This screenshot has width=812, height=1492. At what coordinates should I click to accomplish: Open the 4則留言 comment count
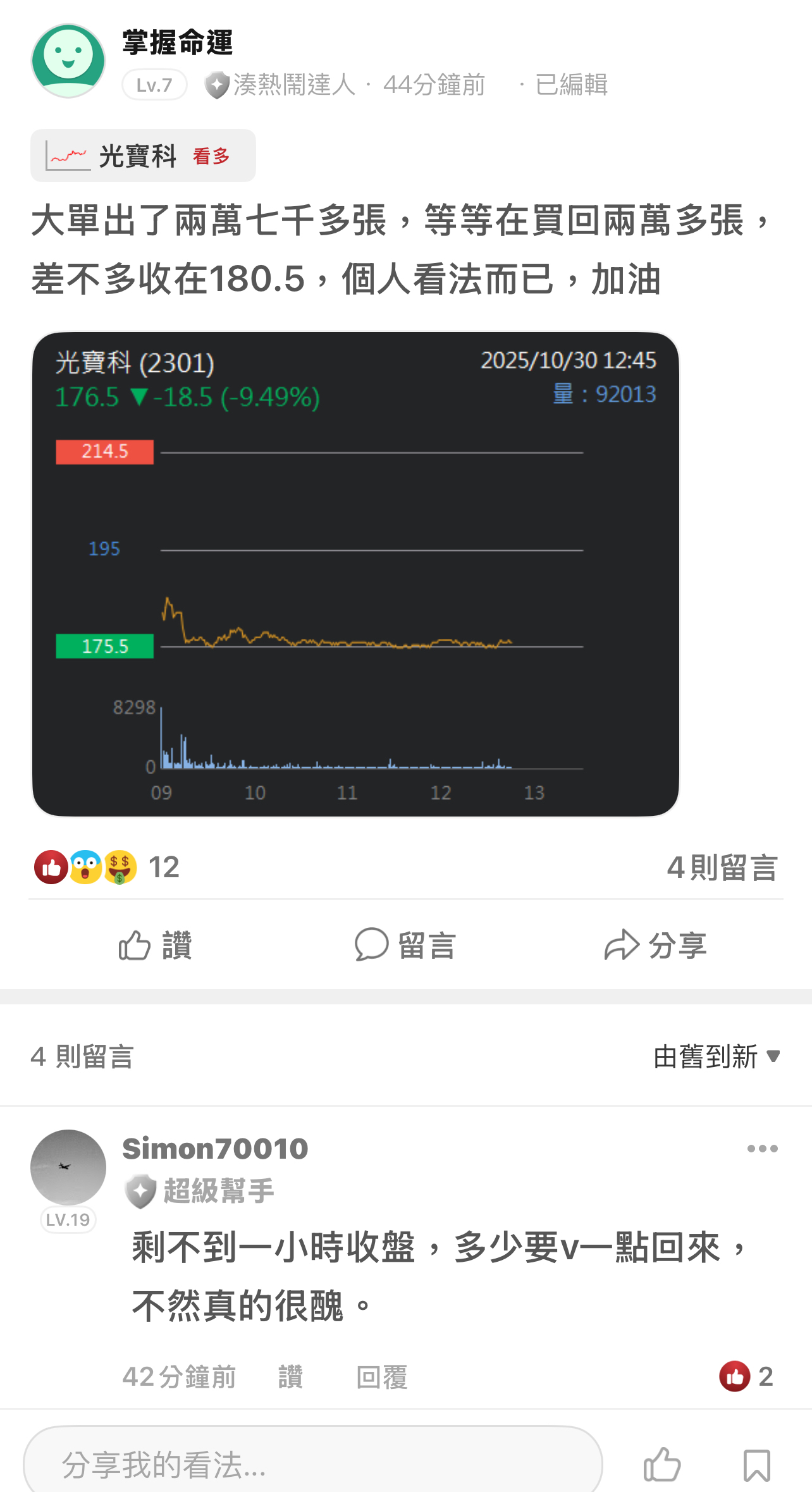722,867
